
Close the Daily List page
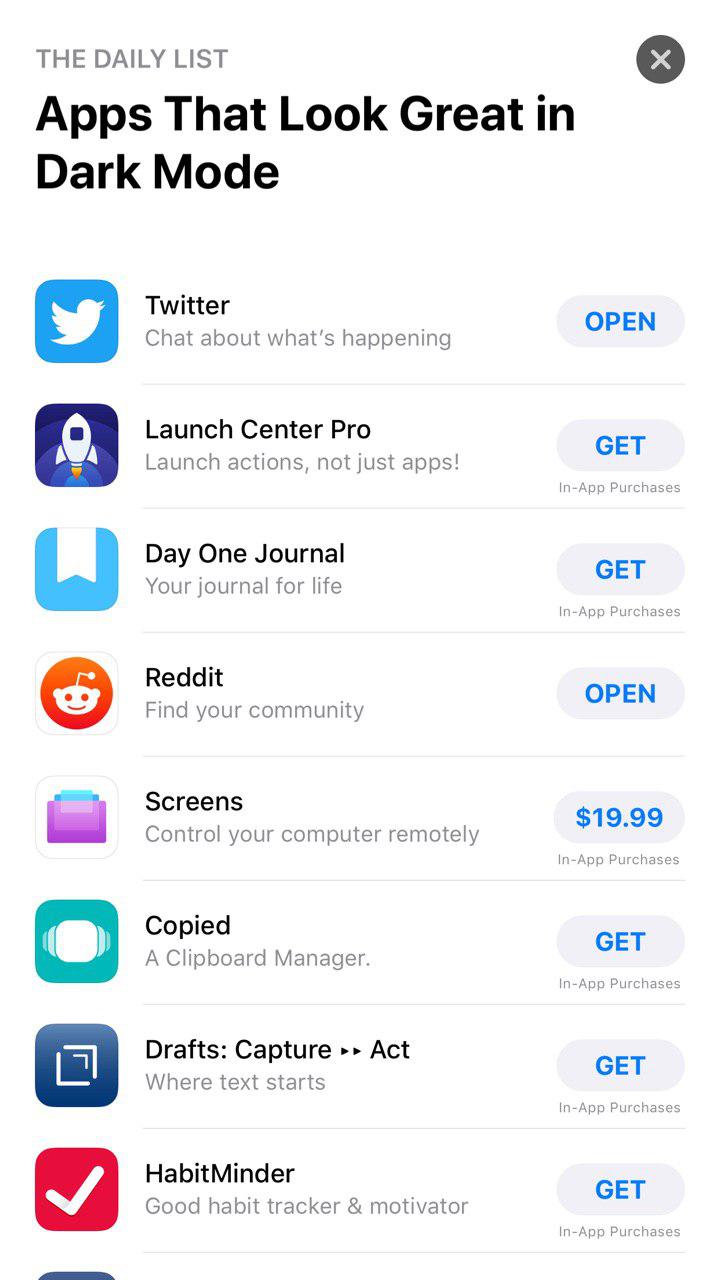(660, 60)
